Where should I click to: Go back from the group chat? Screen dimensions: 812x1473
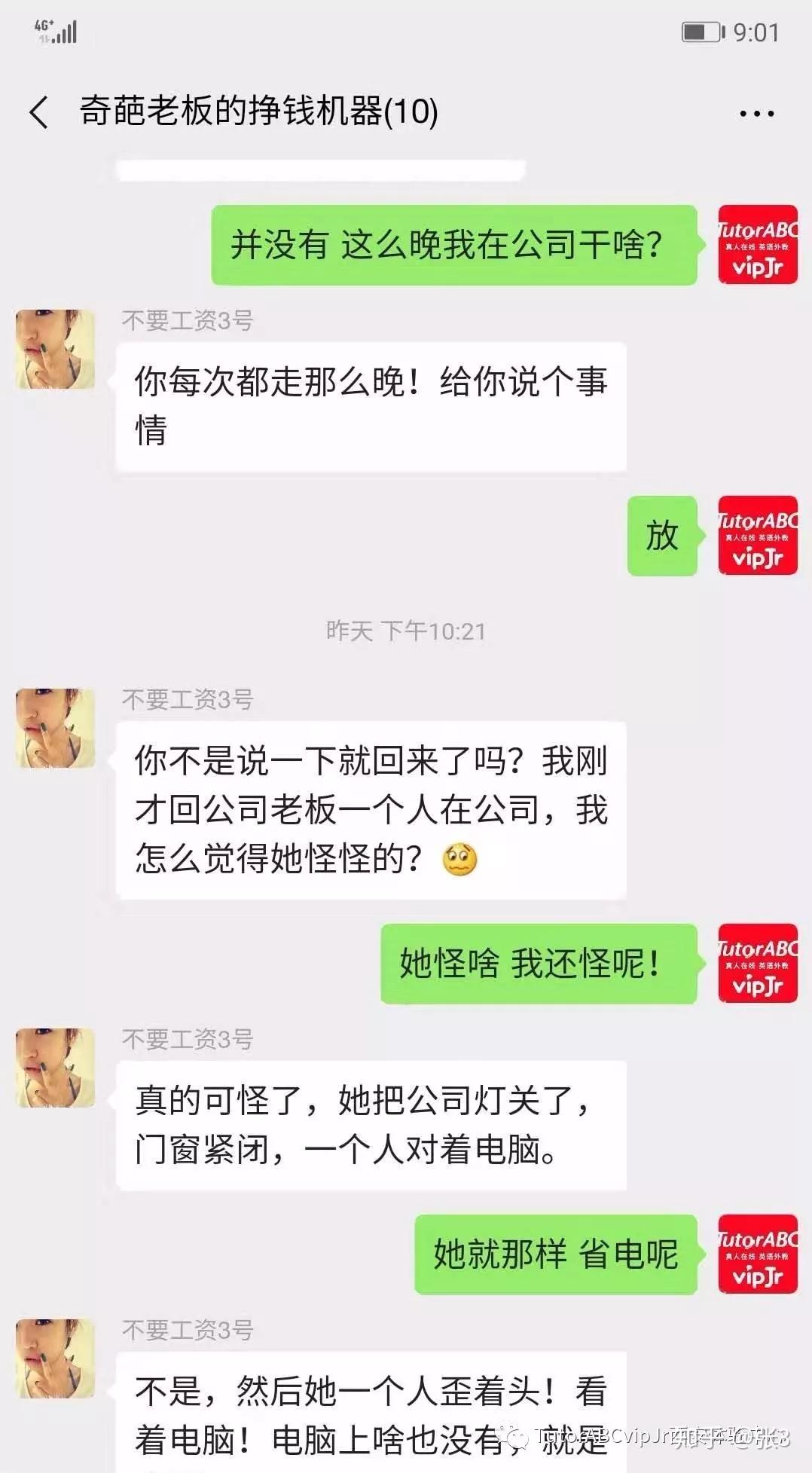click(39, 113)
